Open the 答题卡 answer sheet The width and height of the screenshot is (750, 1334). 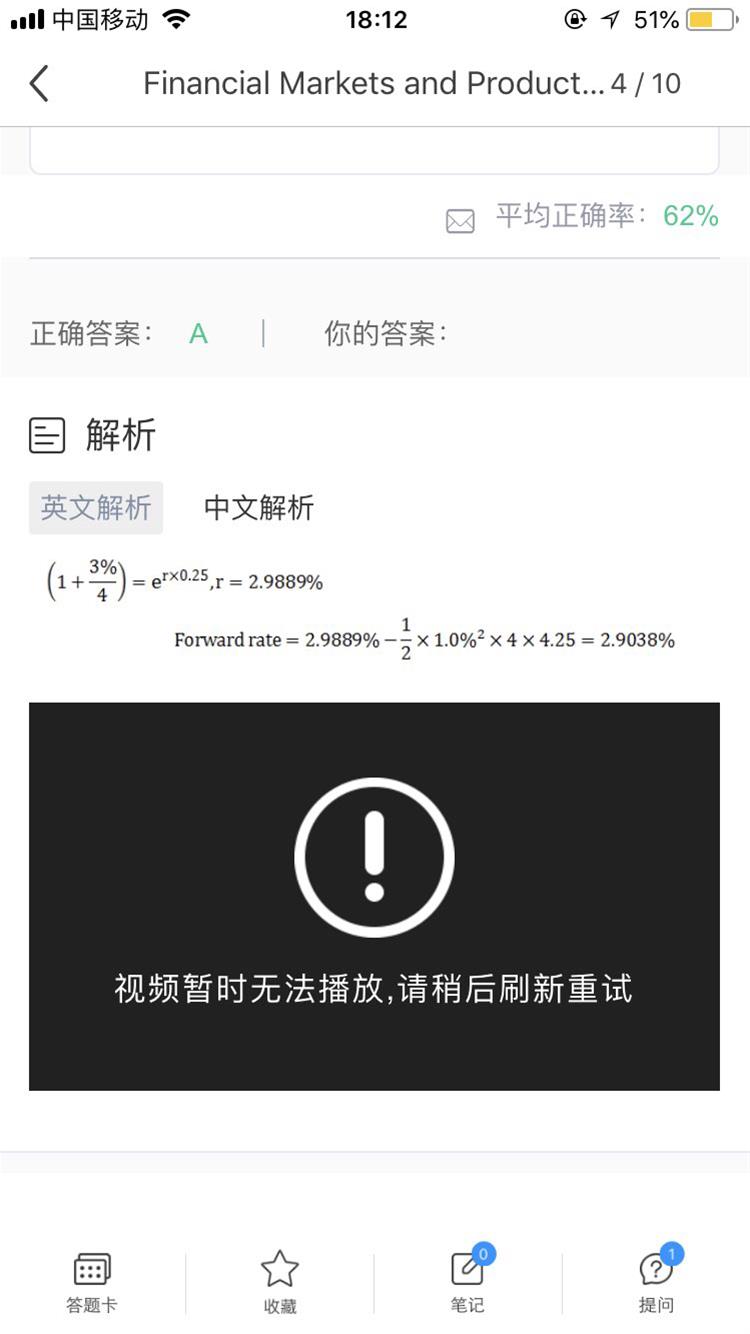point(92,1281)
